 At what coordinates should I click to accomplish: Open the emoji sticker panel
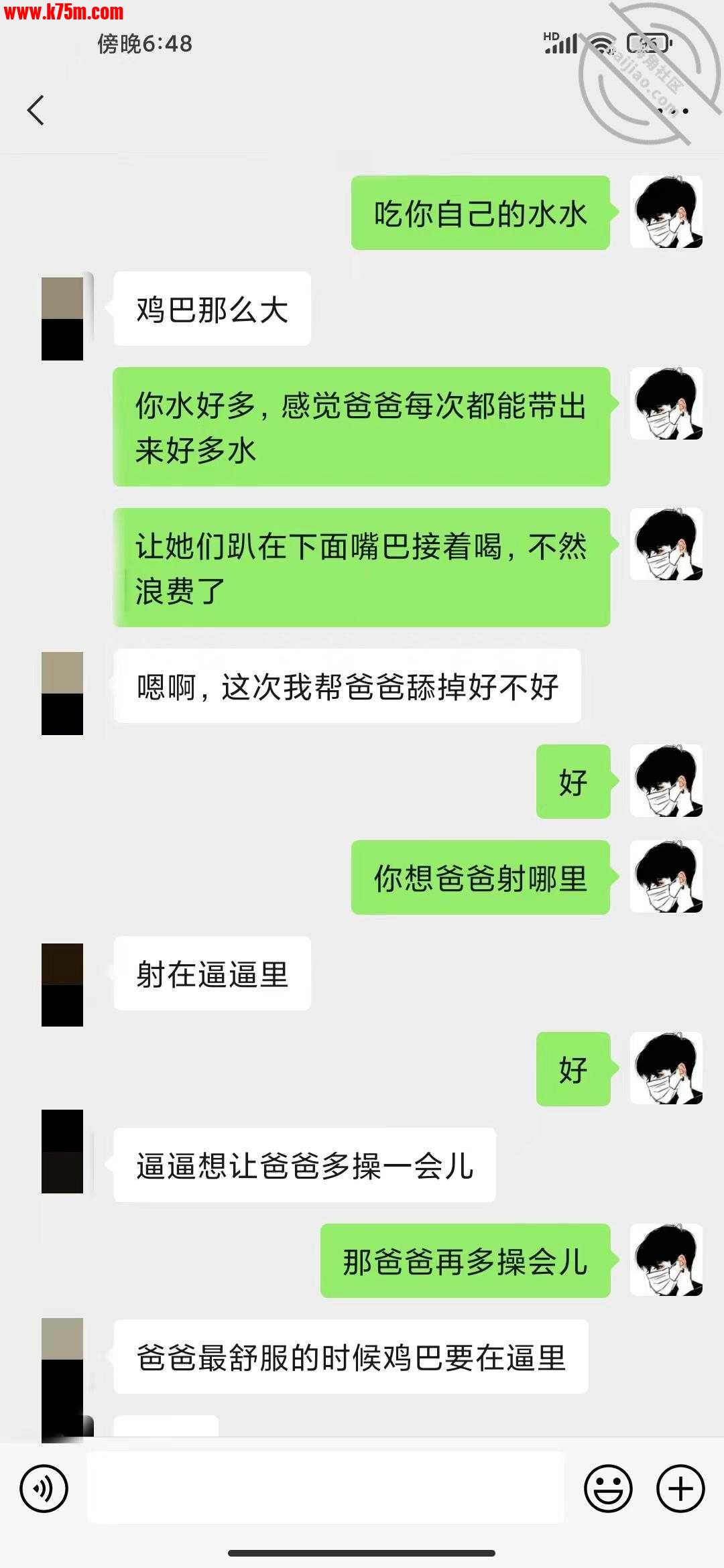[608, 1489]
